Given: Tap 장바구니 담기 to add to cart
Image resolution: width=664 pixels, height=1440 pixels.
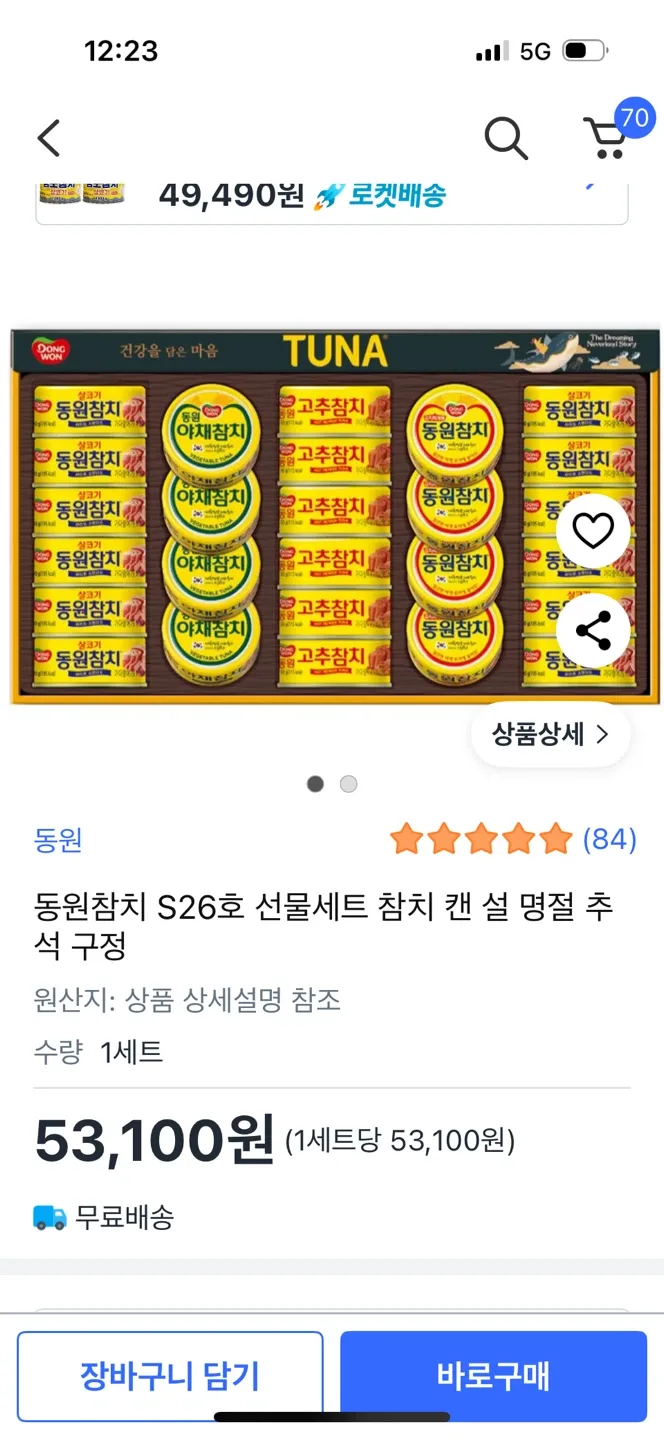Looking at the screenshot, I should 170,1376.
